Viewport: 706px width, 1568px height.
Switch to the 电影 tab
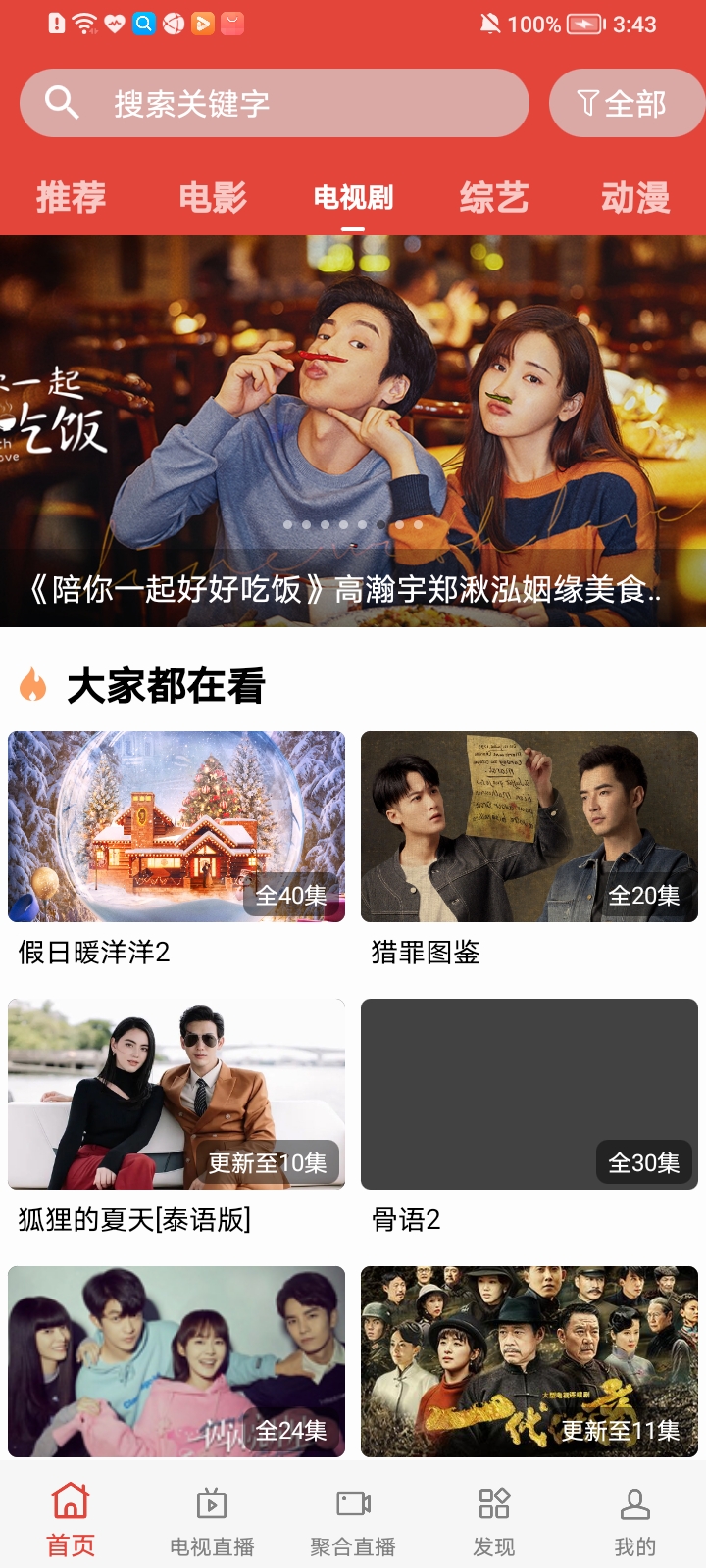[x=212, y=198]
